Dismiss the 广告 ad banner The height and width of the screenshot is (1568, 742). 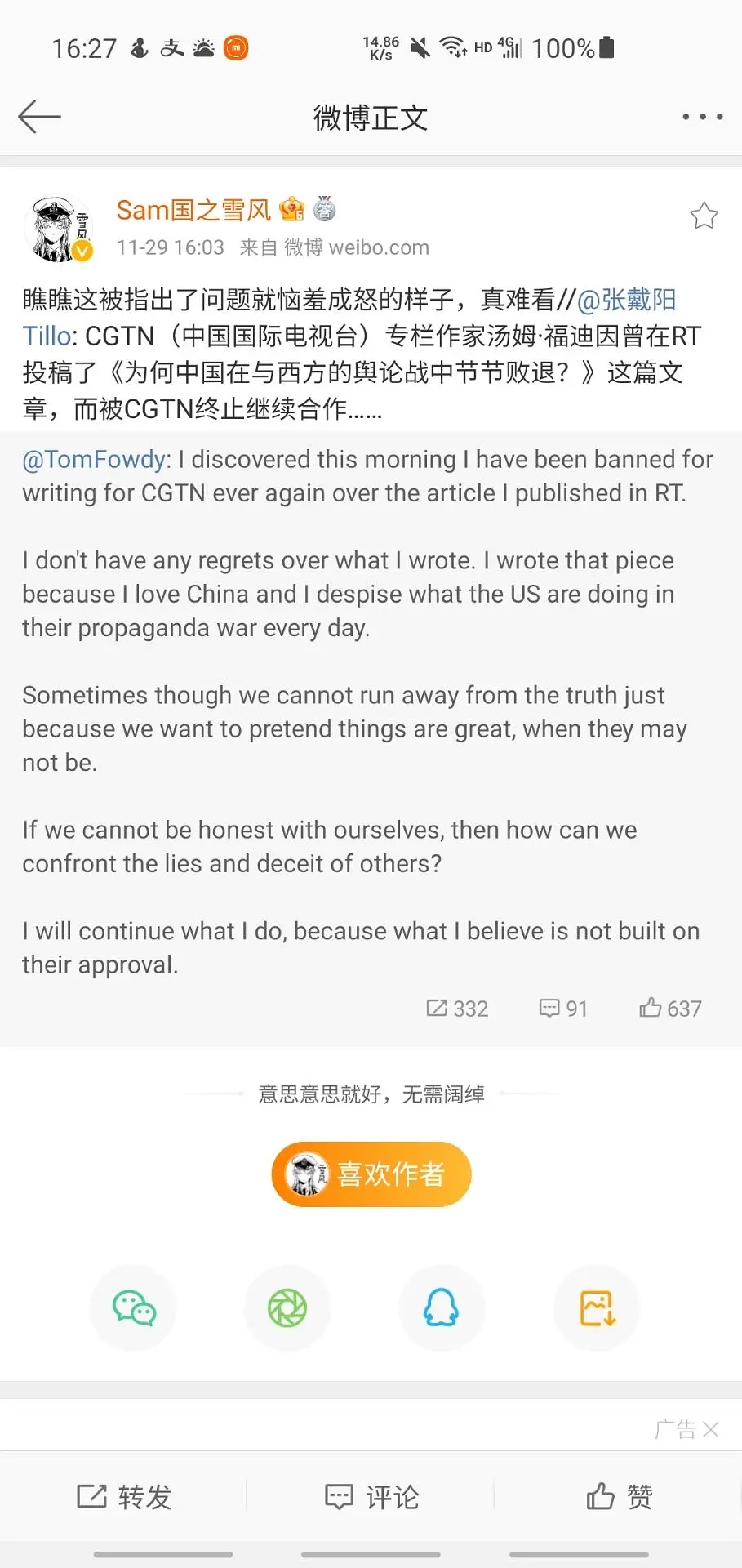pos(710,1429)
